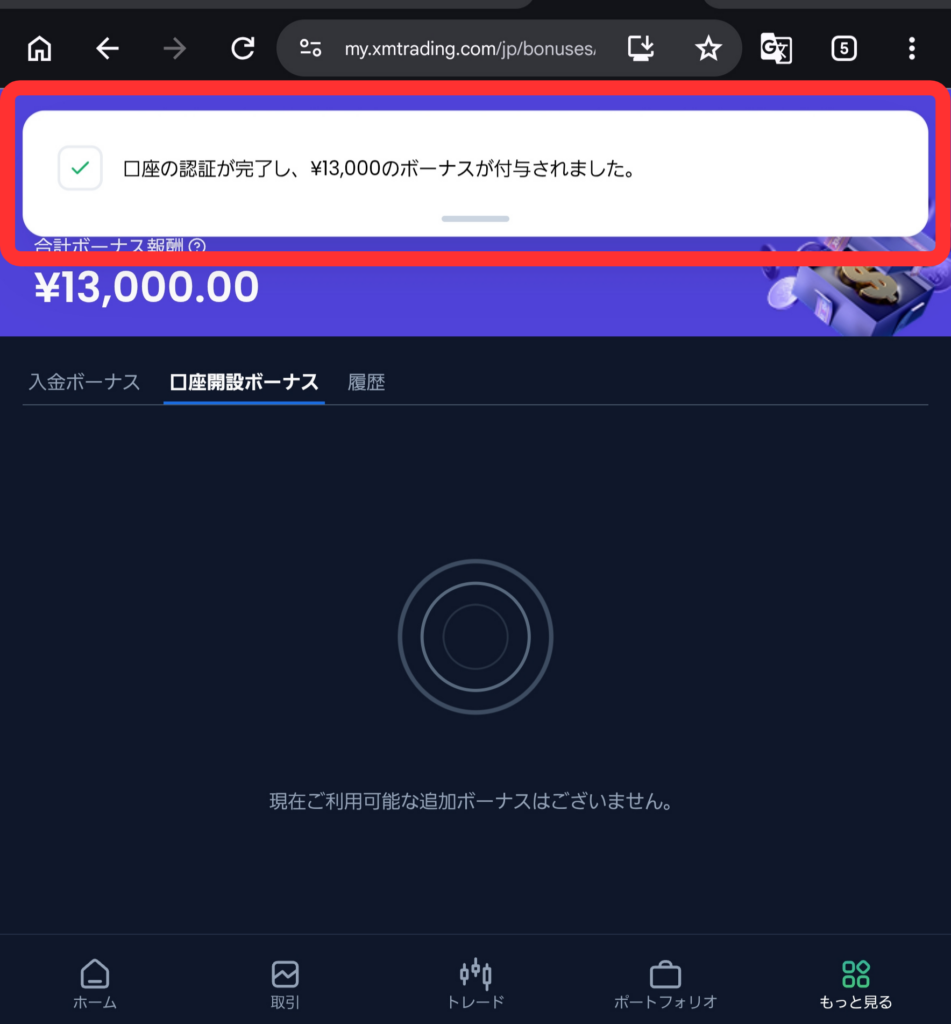Image resolution: width=951 pixels, height=1024 pixels.
Task: Reload the xmtrading bonuses page
Action: 242,48
